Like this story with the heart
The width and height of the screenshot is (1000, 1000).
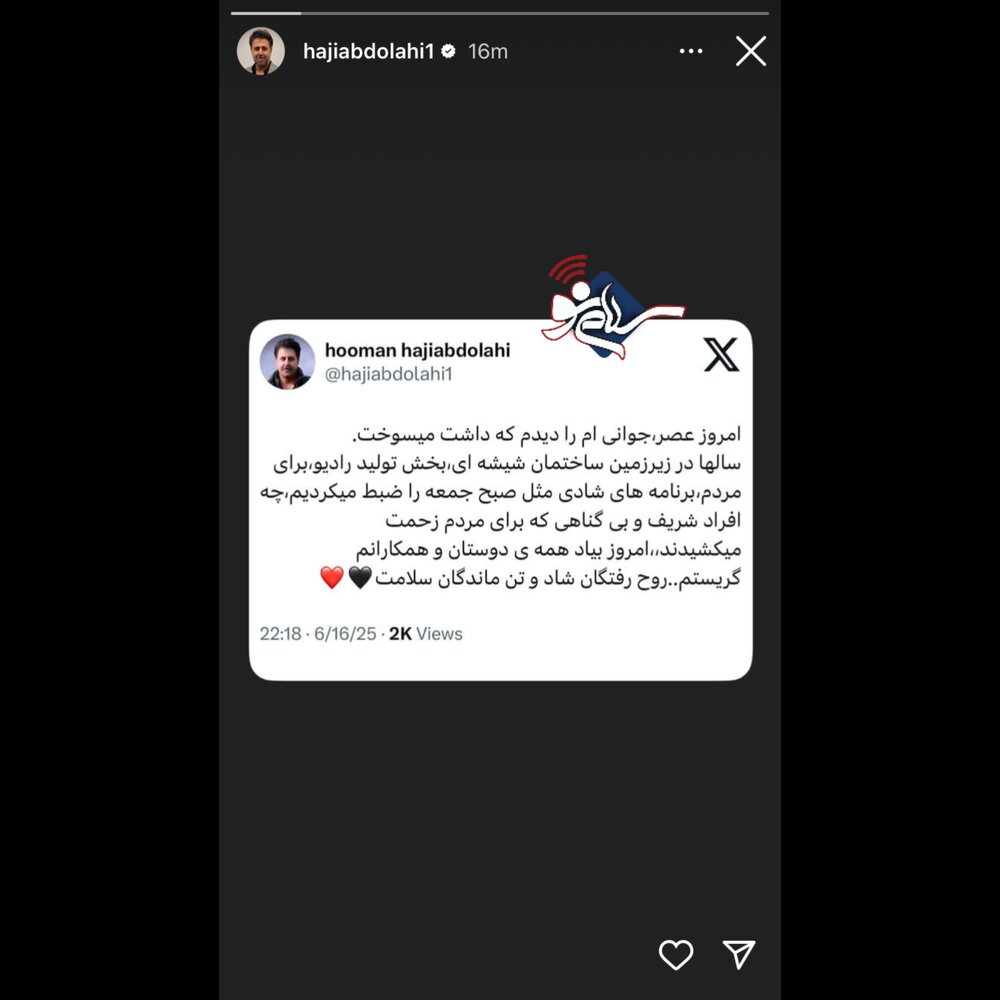[x=676, y=955]
